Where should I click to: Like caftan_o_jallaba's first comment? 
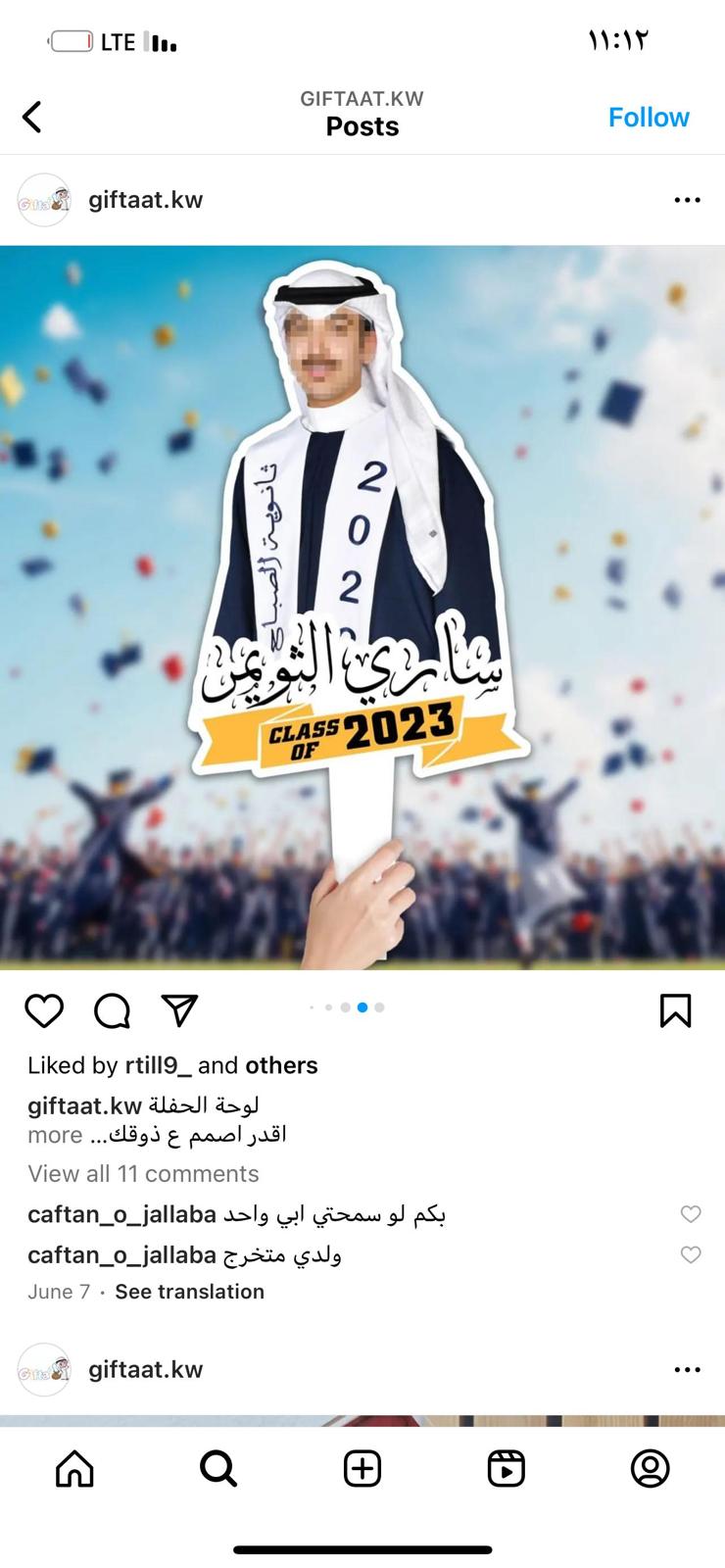click(691, 1214)
